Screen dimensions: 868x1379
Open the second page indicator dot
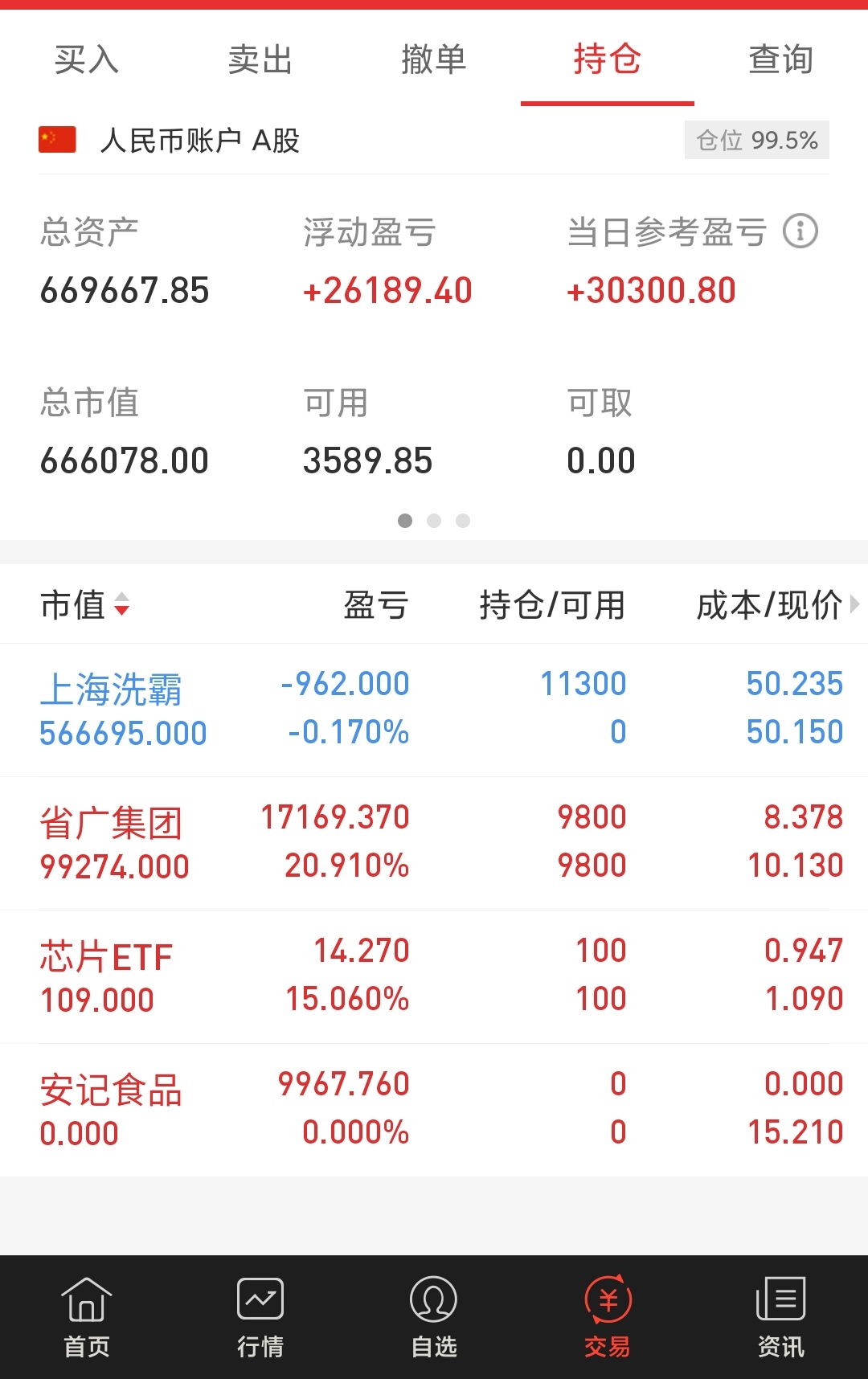(x=434, y=521)
